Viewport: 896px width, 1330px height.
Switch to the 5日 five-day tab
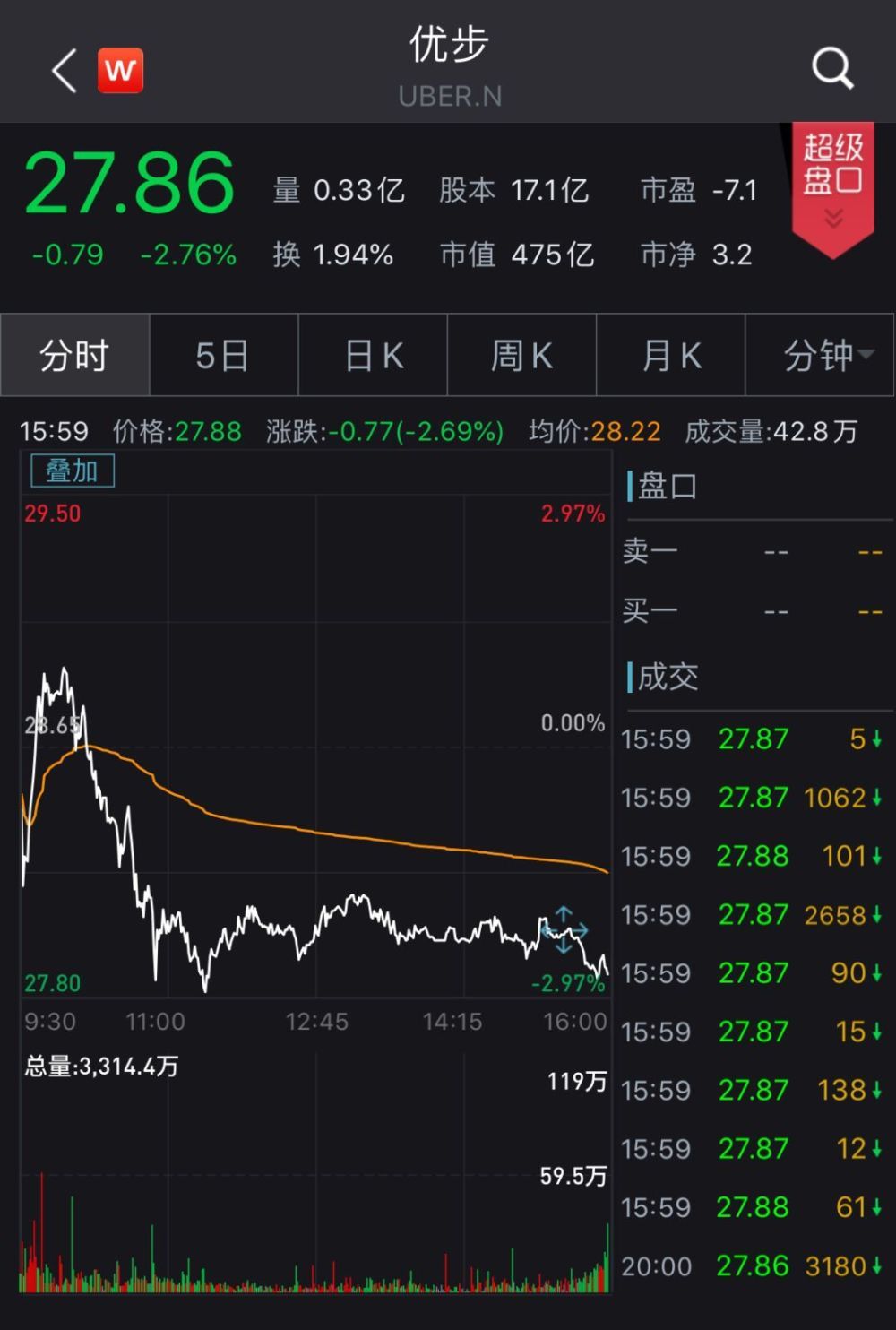(223, 355)
